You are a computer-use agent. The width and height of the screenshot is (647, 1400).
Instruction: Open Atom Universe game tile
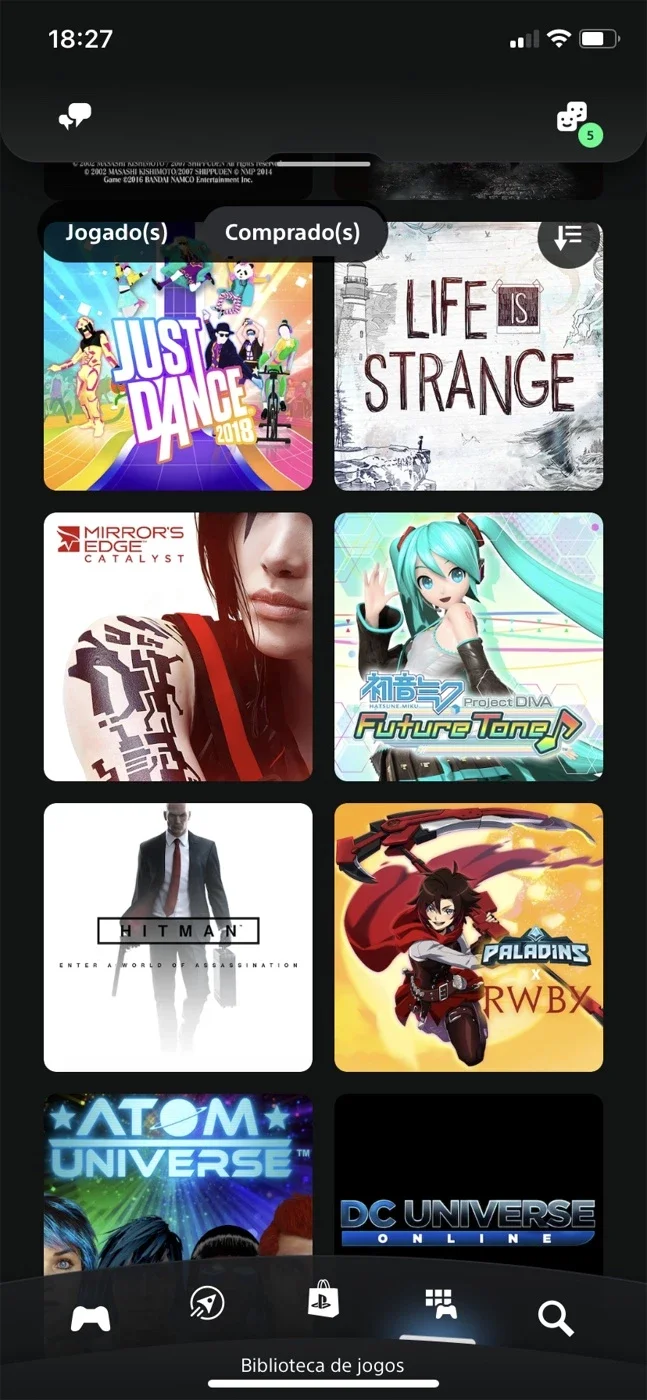point(178,1185)
